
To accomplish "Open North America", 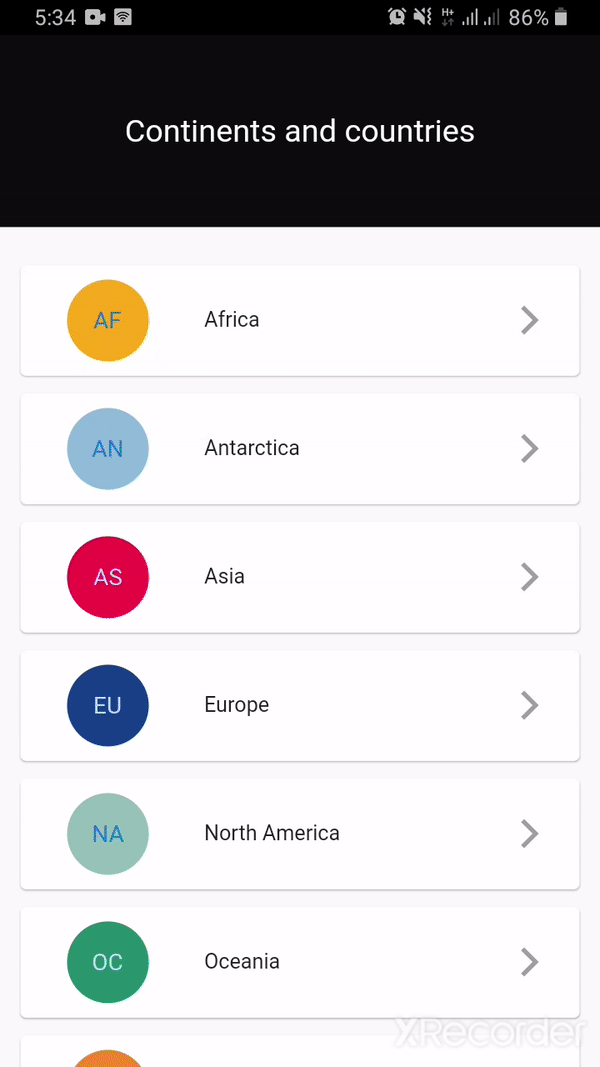I will click(300, 834).
